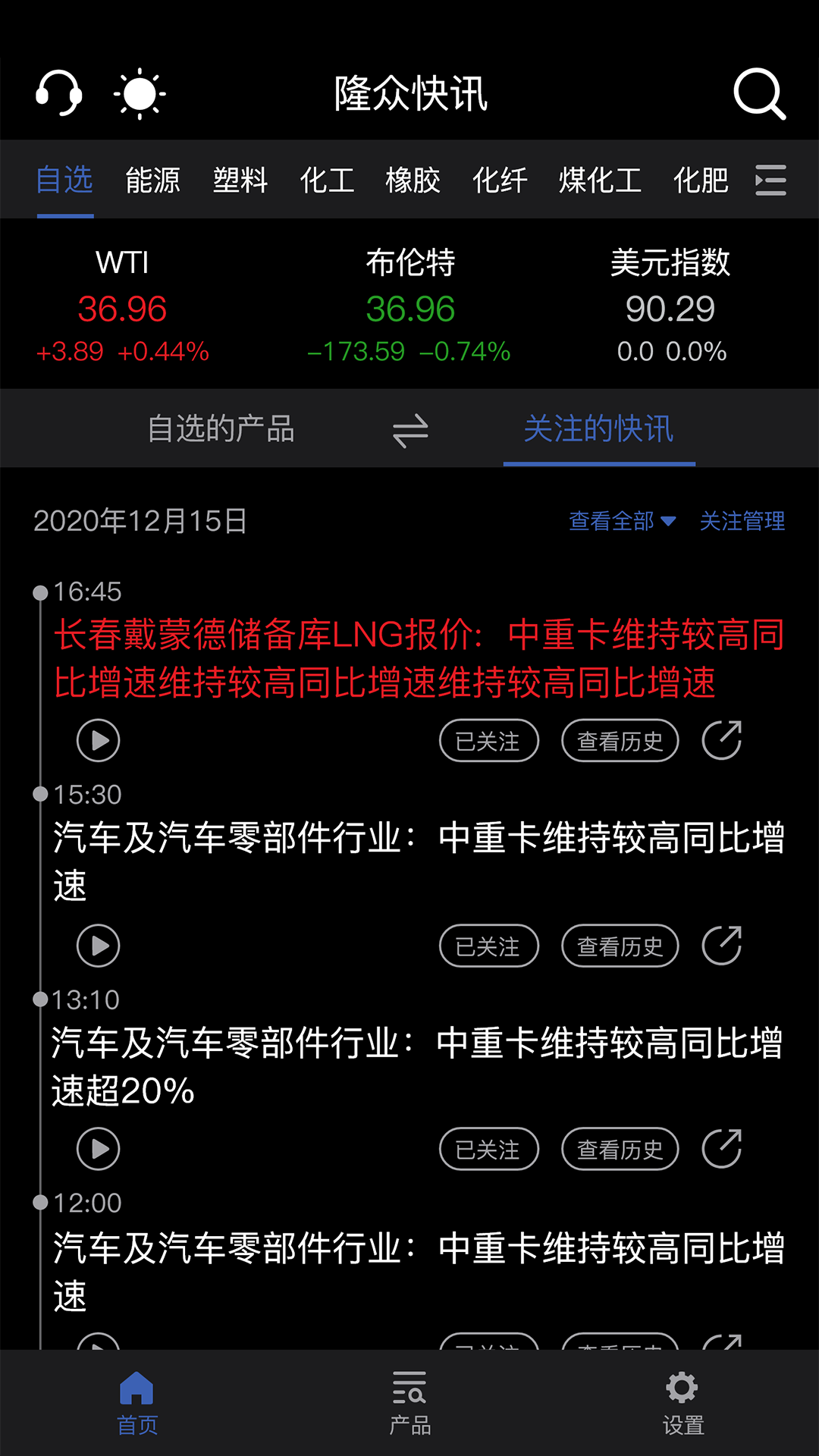819x1456 pixels.
Task: Tap the swap arrows between 自选的产品 and 关注的快讯
Action: pyautogui.click(x=408, y=428)
